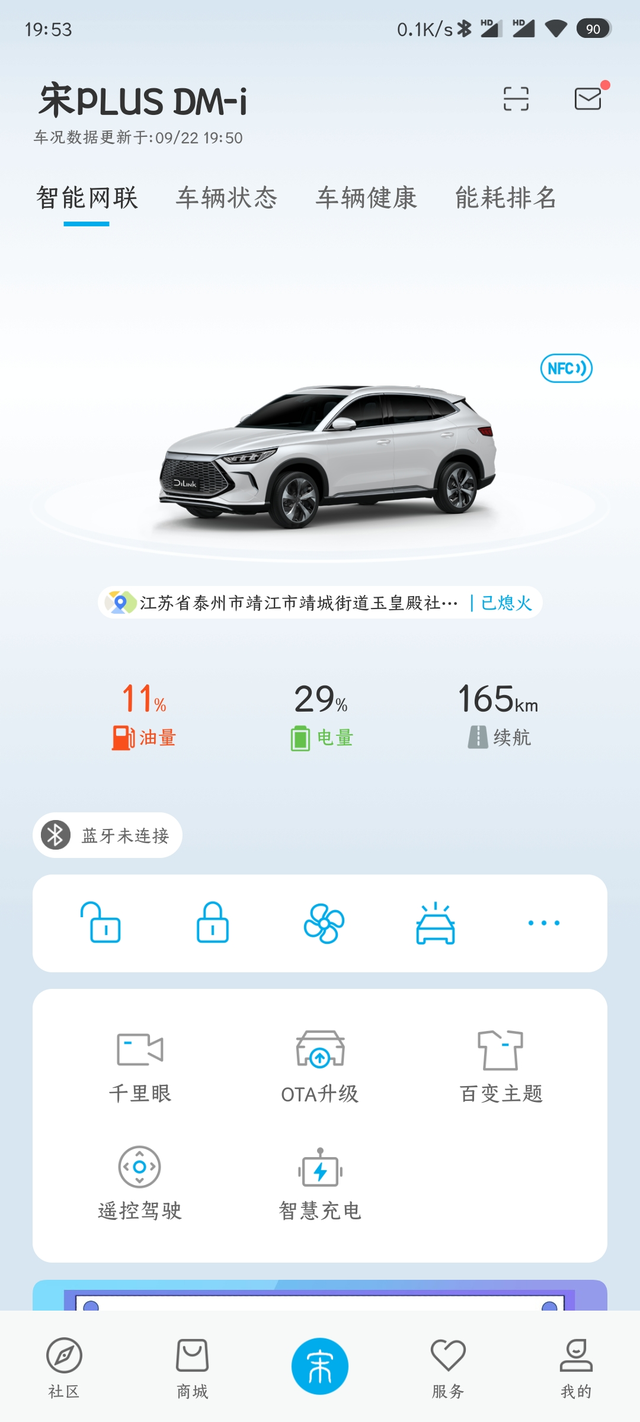640x1422 pixels.
Task: Switch to the 车辆状态 tab
Action: coord(226,198)
